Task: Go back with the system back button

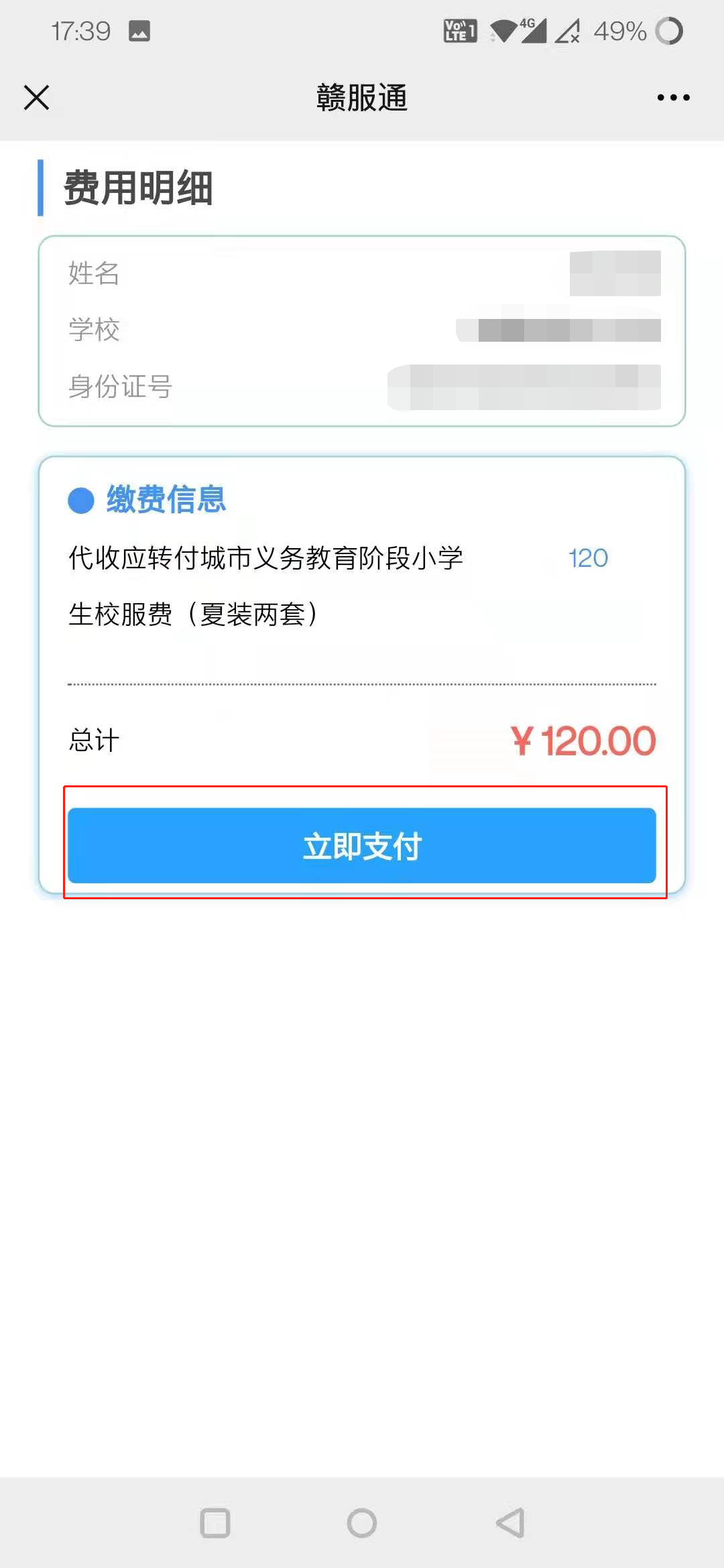Action: [x=510, y=1522]
